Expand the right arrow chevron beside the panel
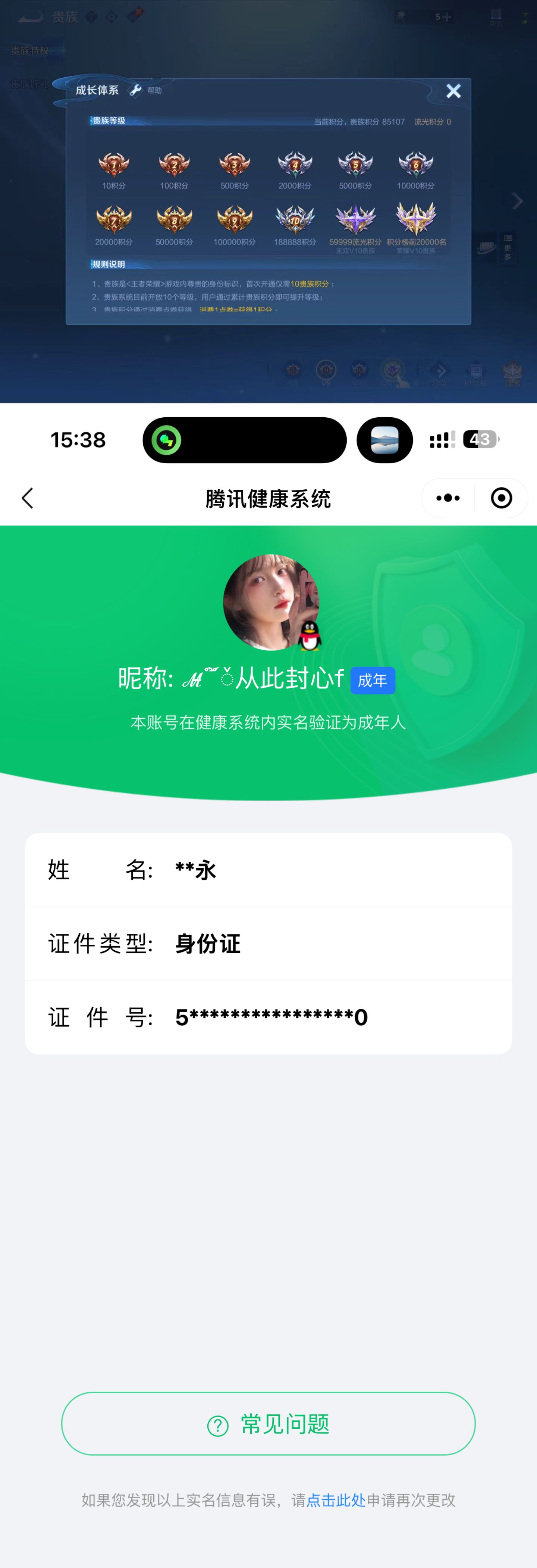The image size is (537, 1568). (x=518, y=201)
